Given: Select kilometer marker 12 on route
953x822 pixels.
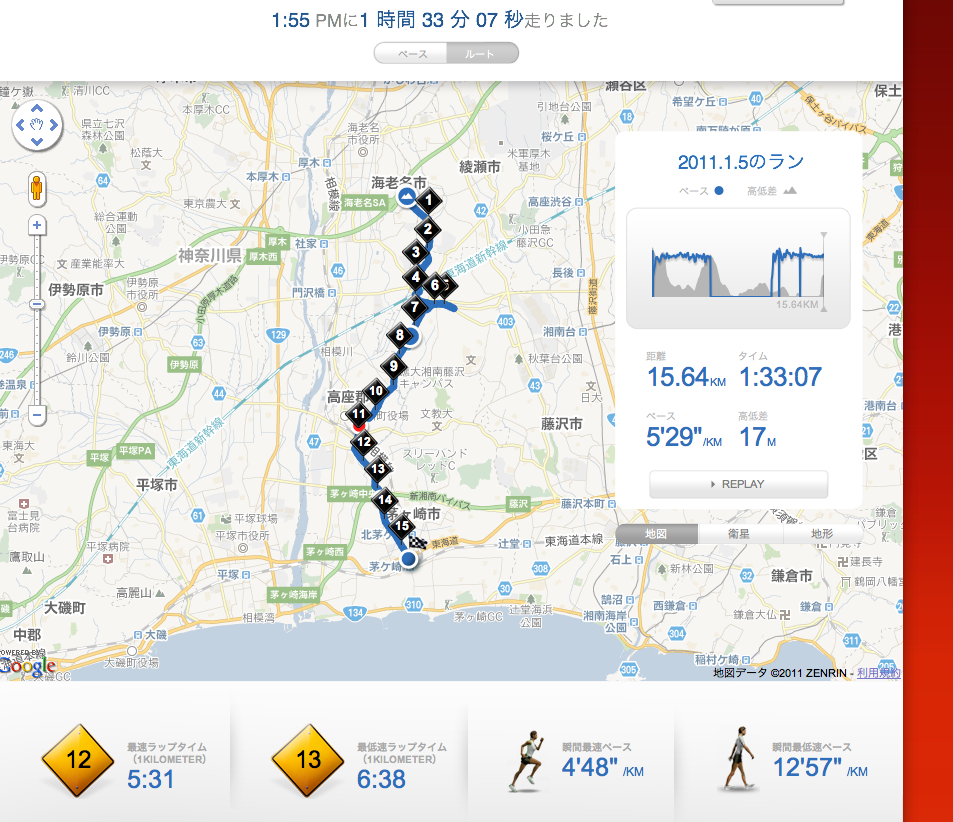Looking at the screenshot, I should [364, 441].
